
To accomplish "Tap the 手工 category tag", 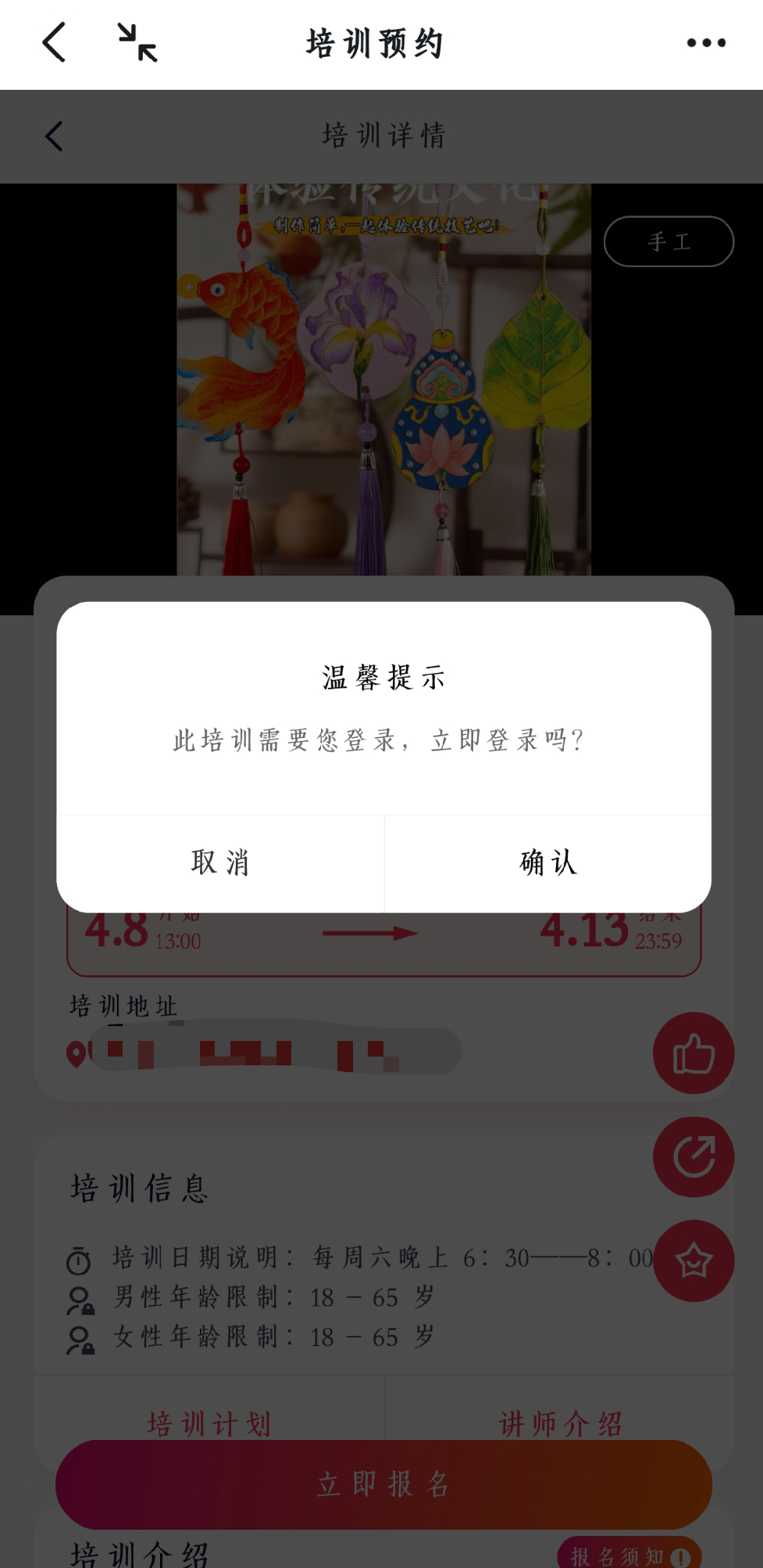I will click(669, 241).
